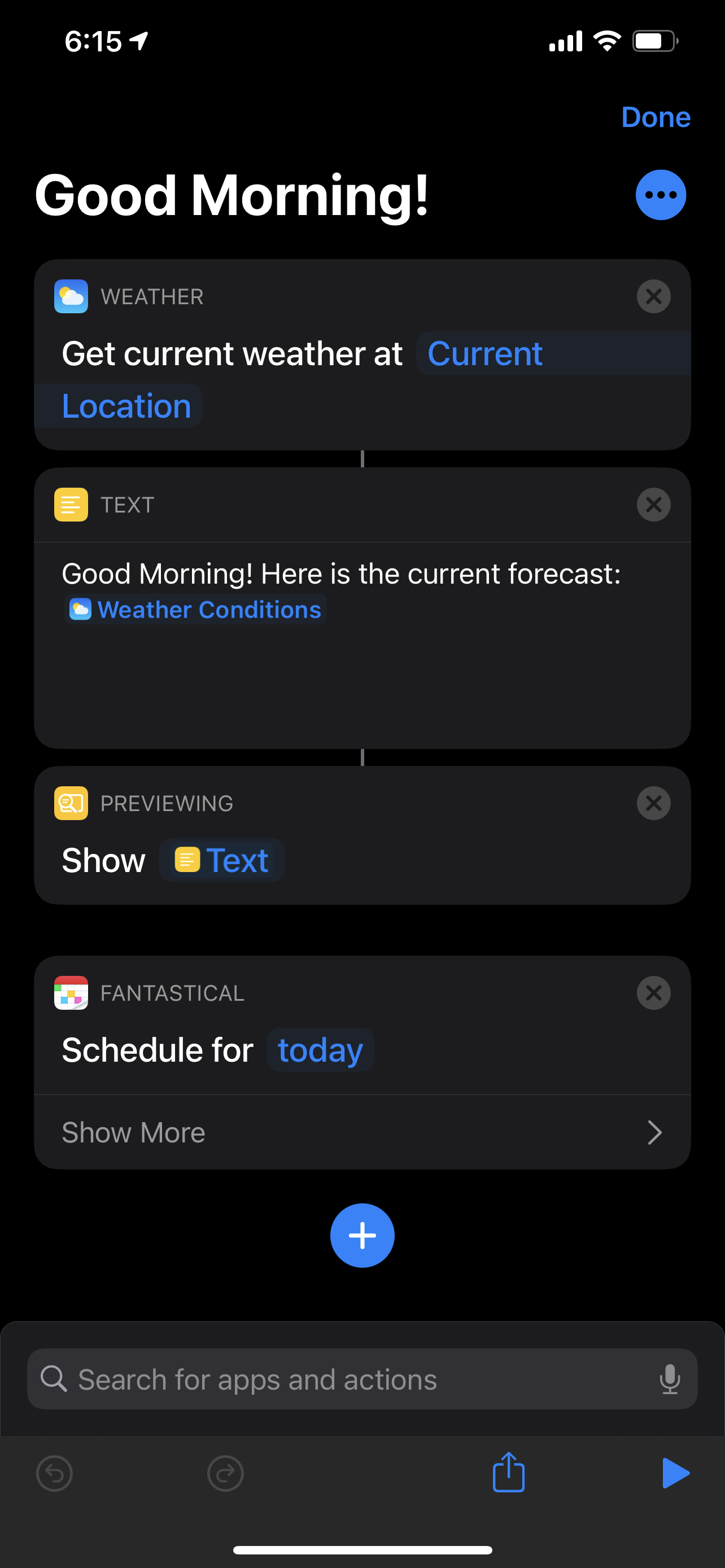The width and height of the screenshot is (725, 1568).
Task: Tap the Quick Look icon on Previewing action
Action: click(71, 803)
